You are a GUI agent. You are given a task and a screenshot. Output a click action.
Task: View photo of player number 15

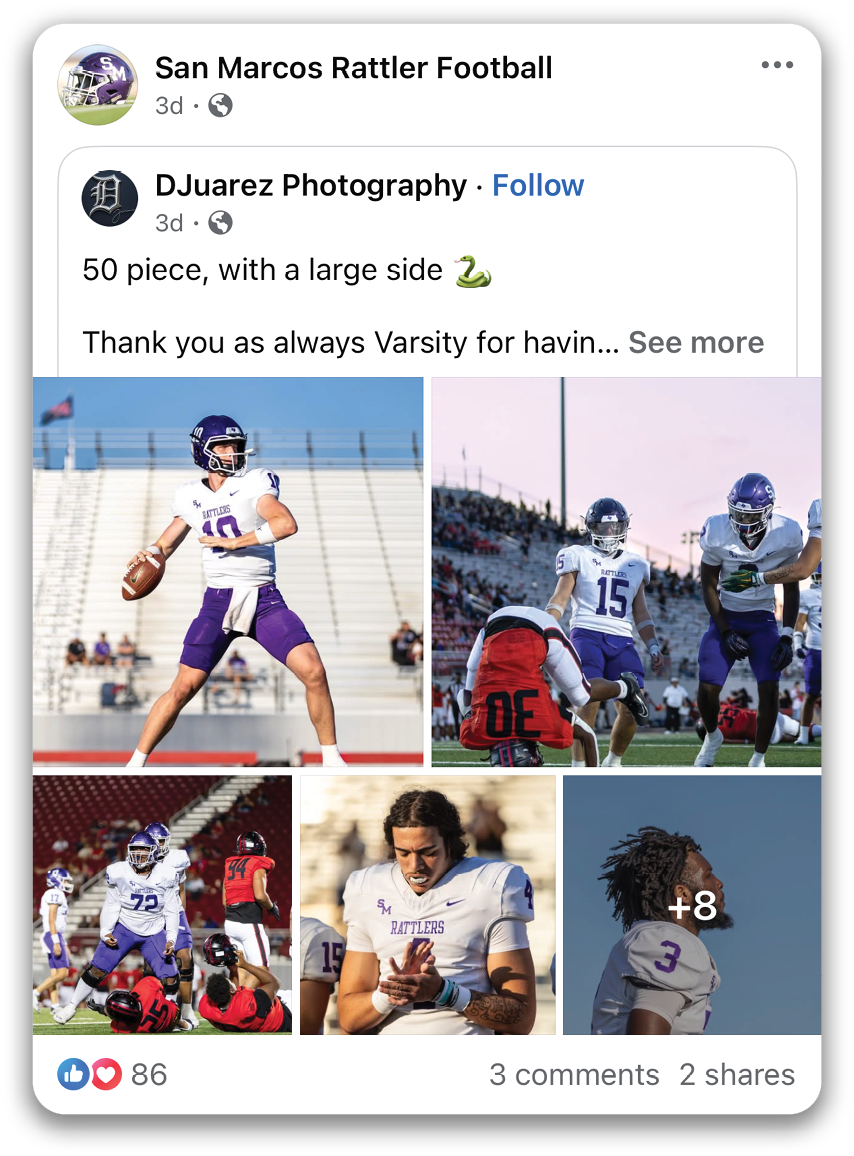(626, 571)
